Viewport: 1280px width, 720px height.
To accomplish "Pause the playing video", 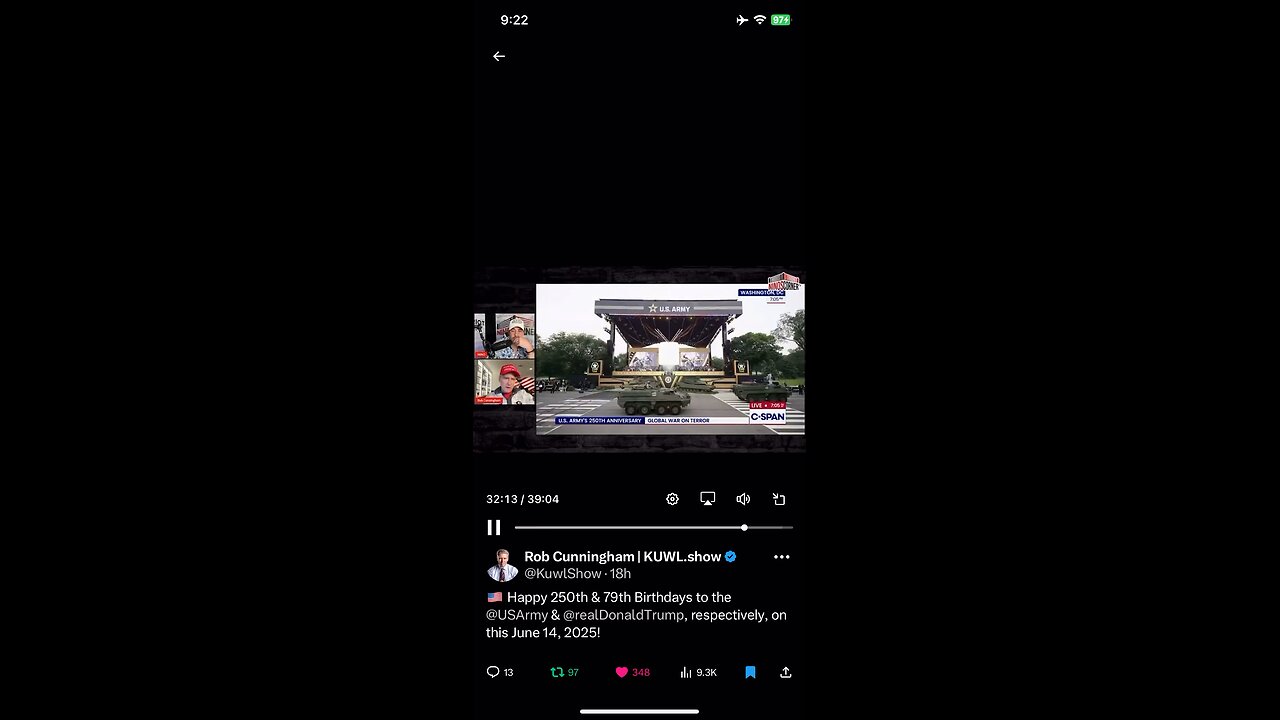I will tap(494, 527).
